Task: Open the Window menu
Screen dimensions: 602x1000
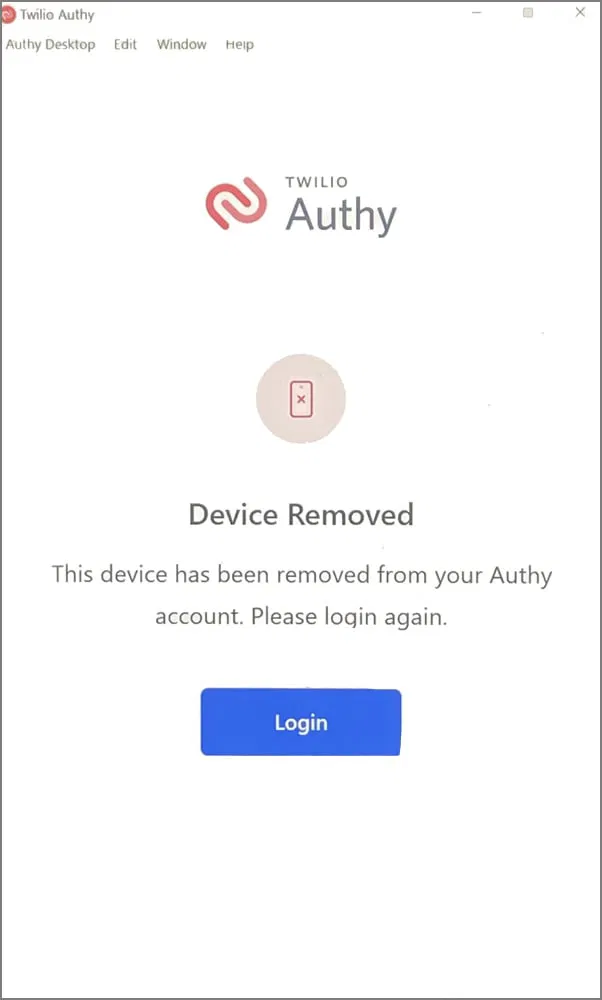Action: pyautogui.click(x=181, y=44)
